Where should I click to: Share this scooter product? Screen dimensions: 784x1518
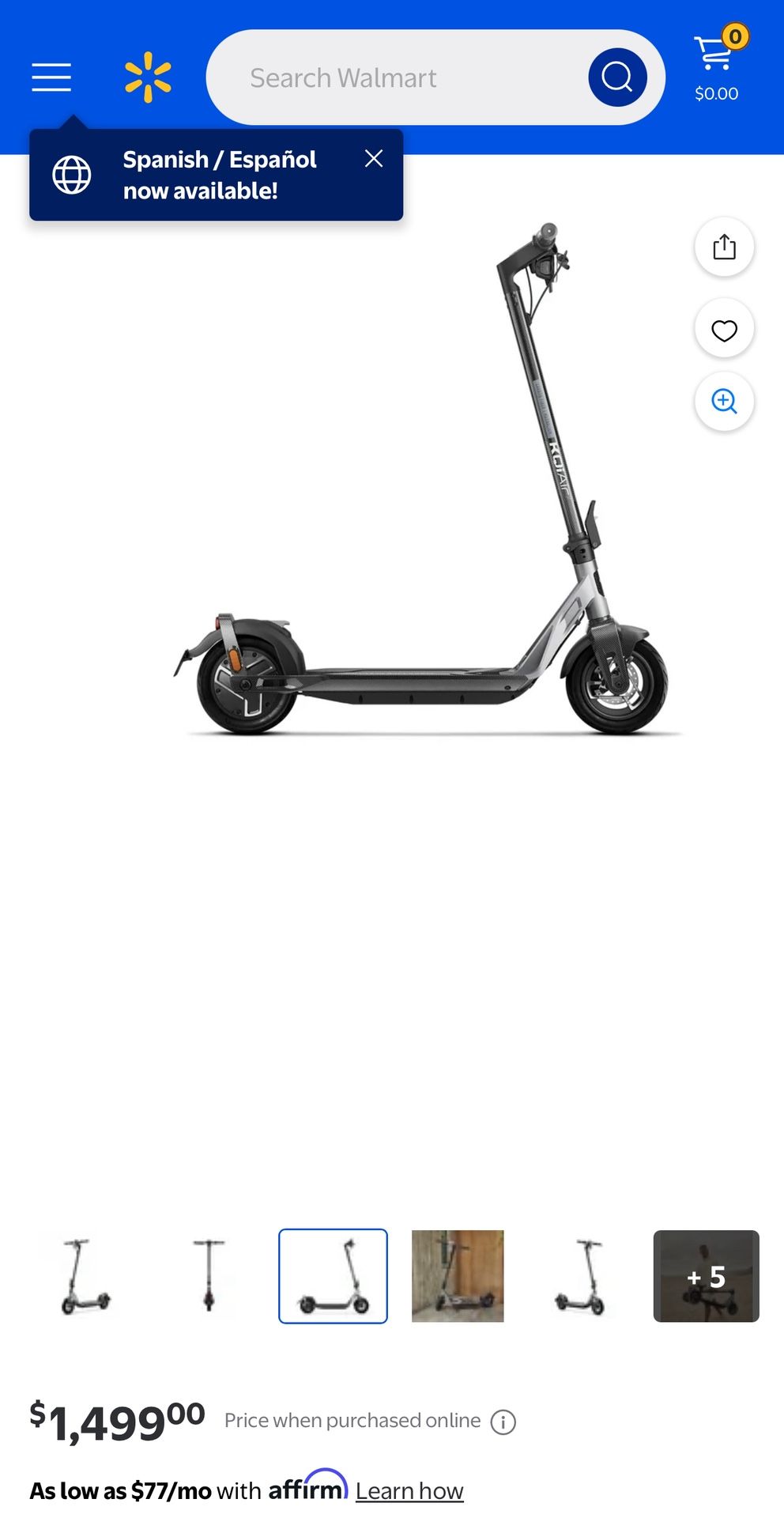(x=724, y=247)
